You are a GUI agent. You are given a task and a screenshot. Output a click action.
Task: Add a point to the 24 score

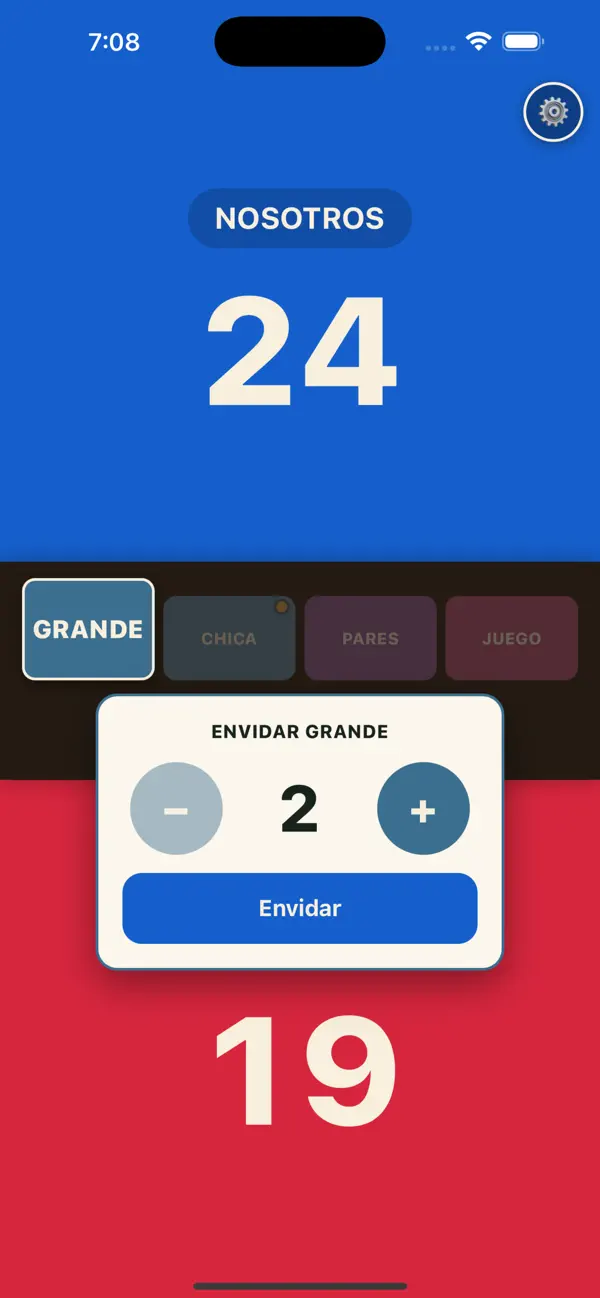(300, 350)
